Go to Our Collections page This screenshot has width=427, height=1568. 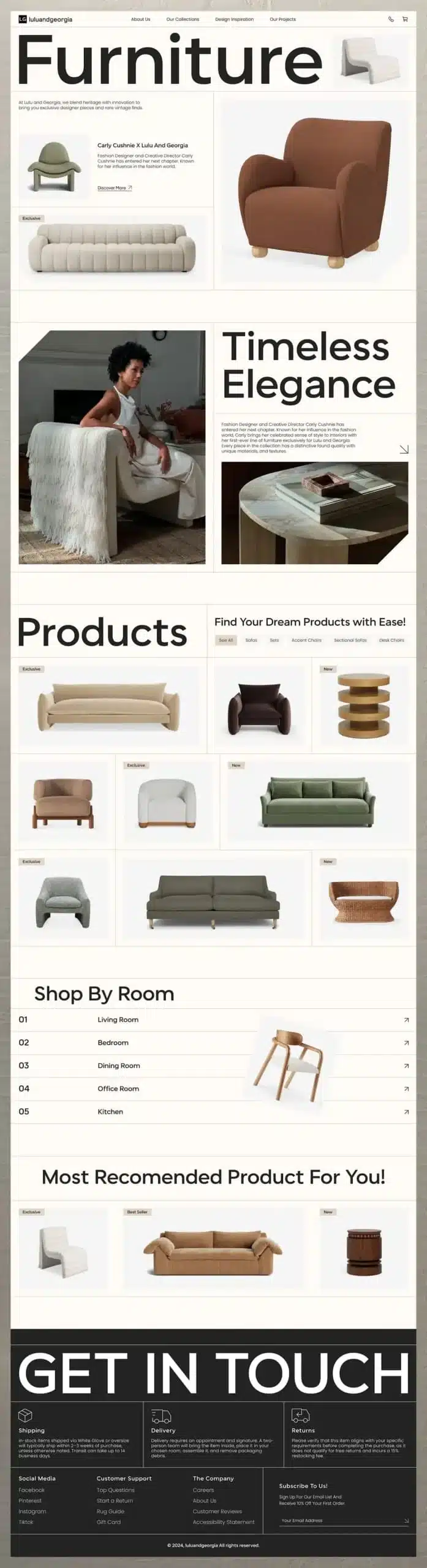point(183,20)
